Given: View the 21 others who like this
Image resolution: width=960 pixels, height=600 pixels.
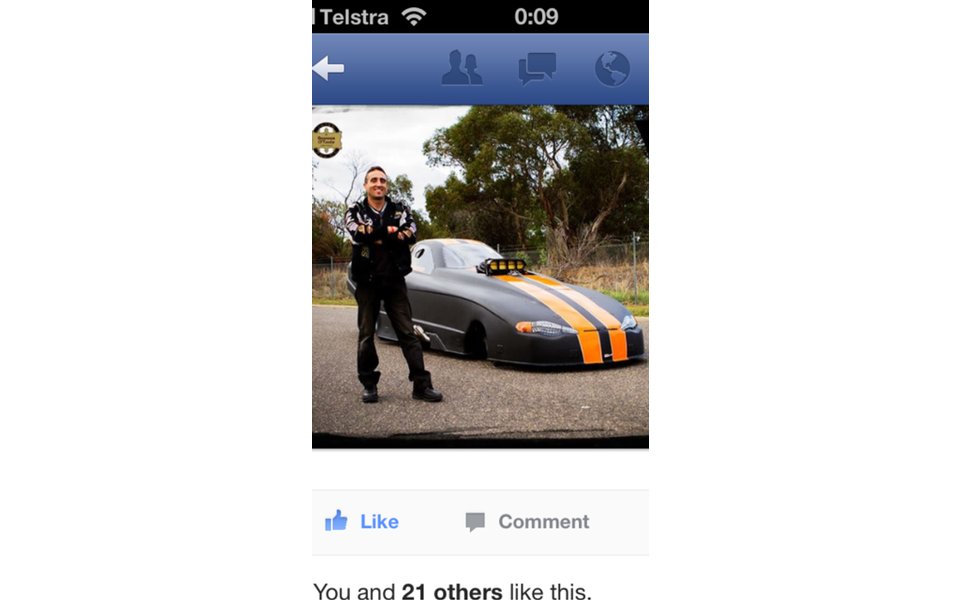Looking at the screenshot, I should (x=452, y=591).
